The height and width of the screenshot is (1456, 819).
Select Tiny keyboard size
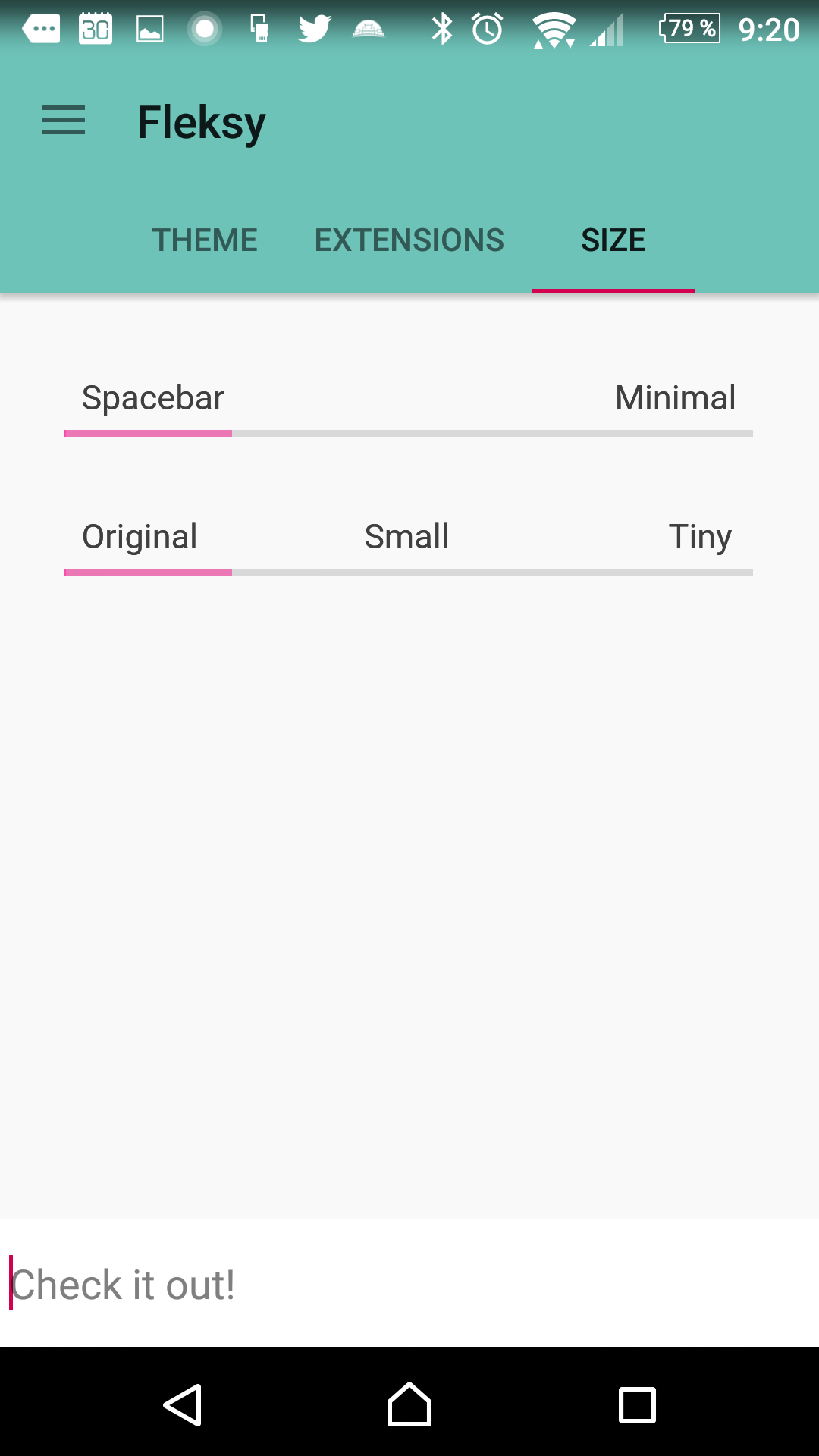[x=700, y=537]
